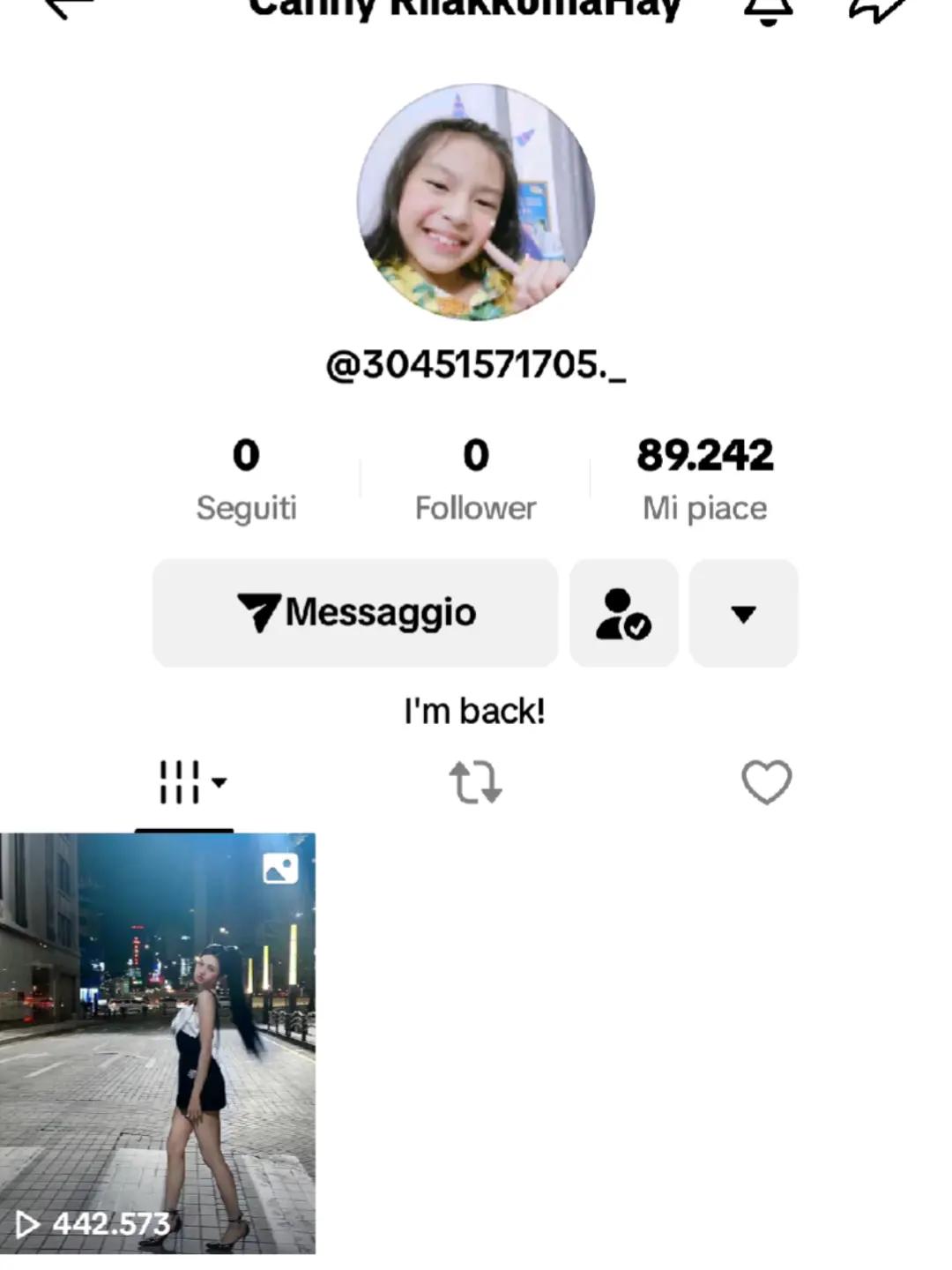The height and width of the screenshot is (1270, 952).
Task: Switch to the reposts tab
Action: point(475,782)
